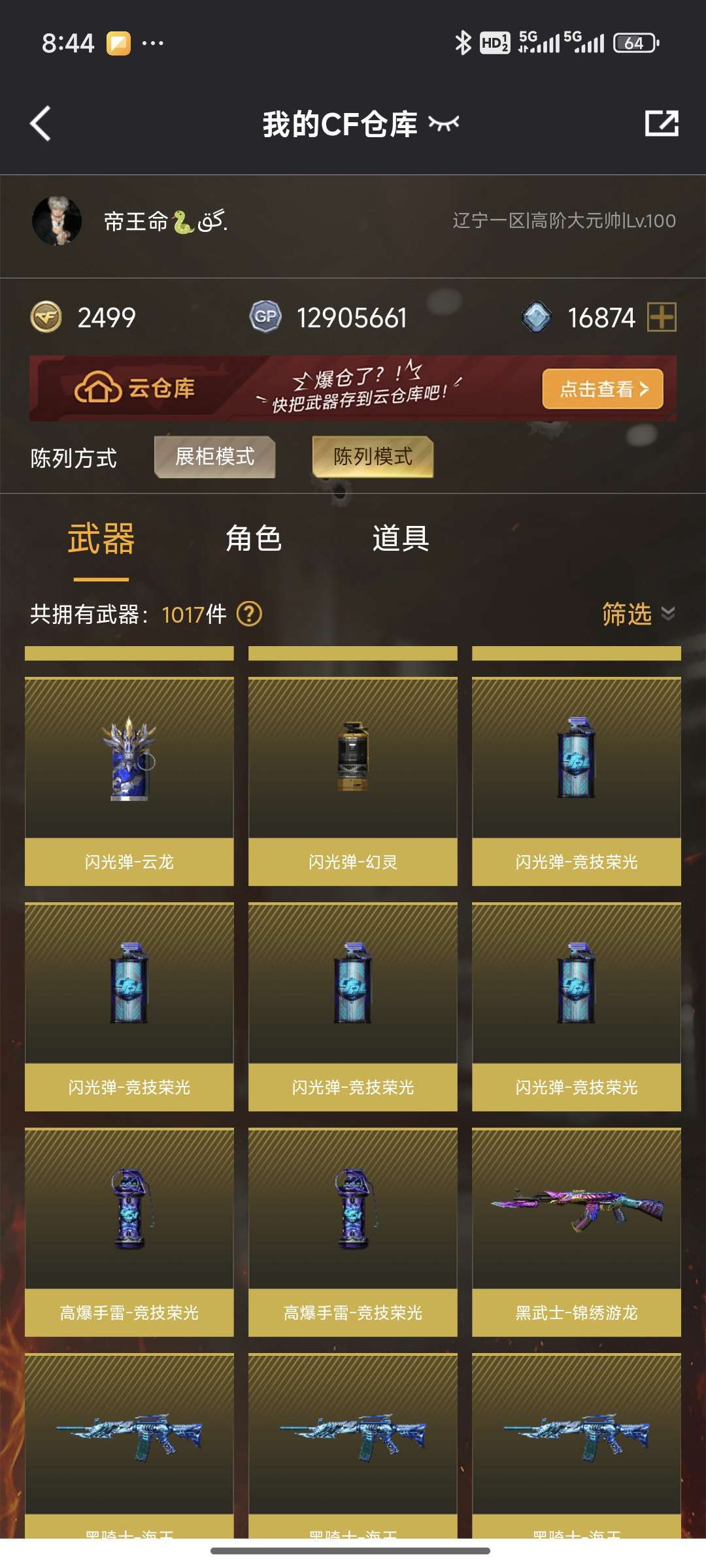Open the 闪光弹-云龙 item card

pyautogui.click(x=129, y=781)
